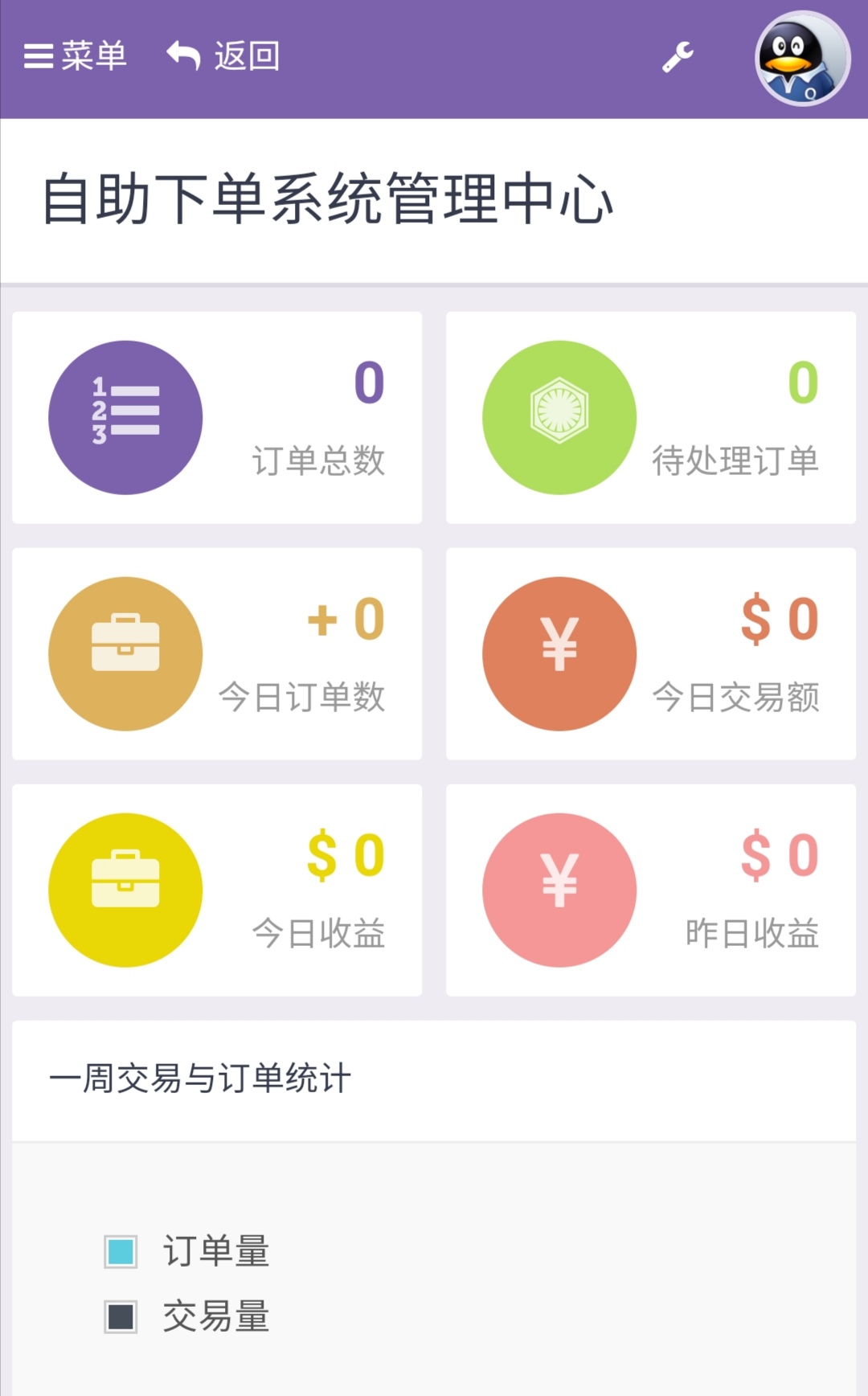Select the 今日订单数 card
Screen dimensions: 868x1396
click(x=217, y=654)
